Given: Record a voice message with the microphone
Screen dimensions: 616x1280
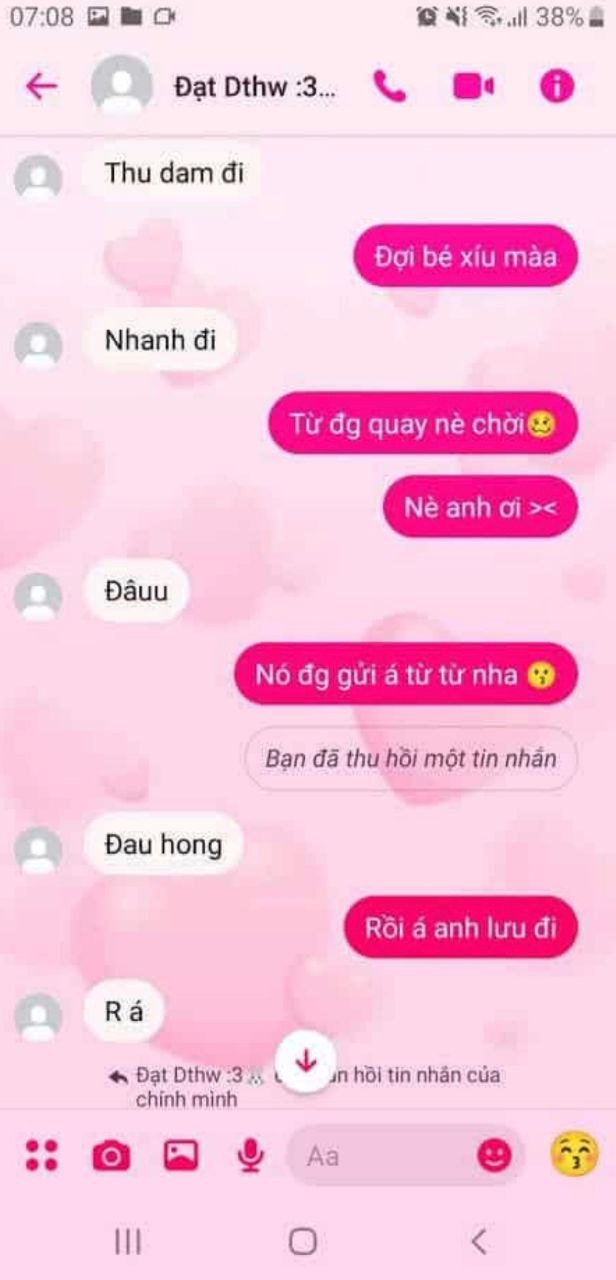Looking at the screenshot, I should coord(250,1156).
